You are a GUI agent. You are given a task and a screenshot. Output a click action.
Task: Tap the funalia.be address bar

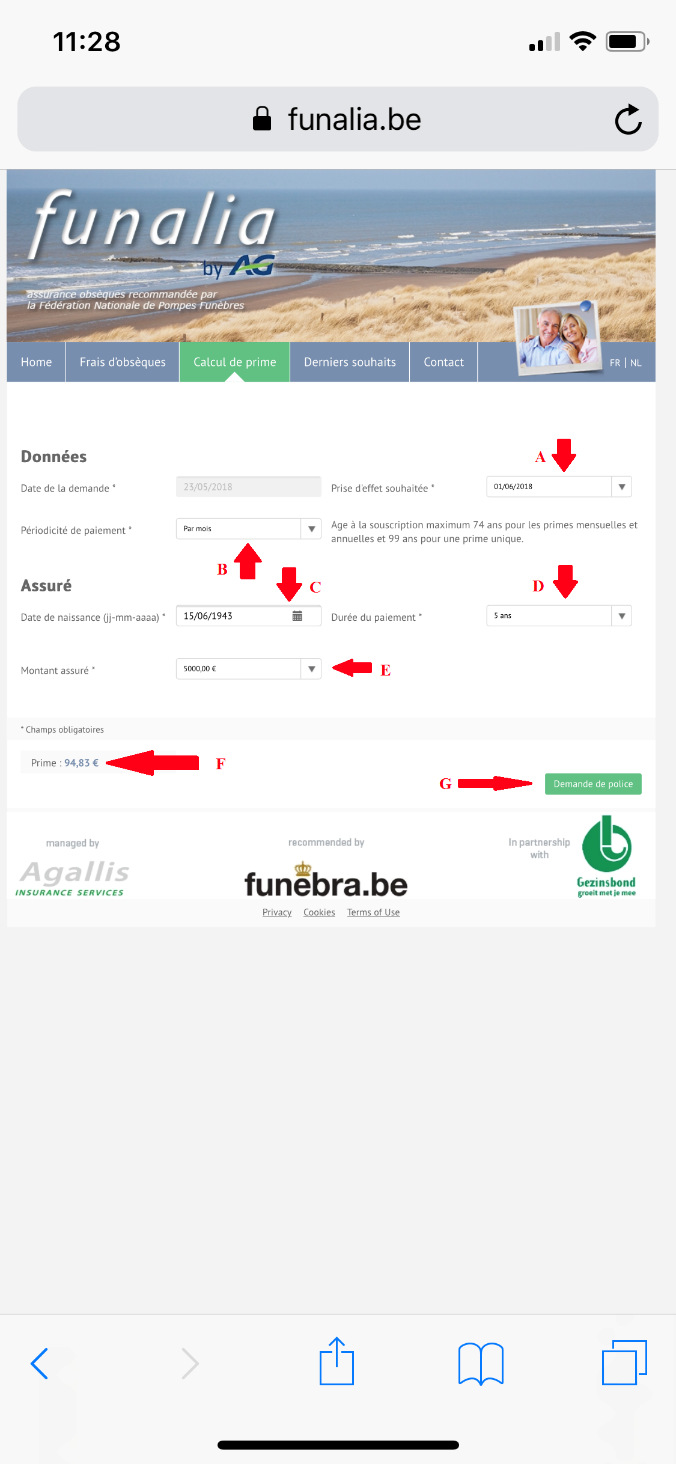coord(338,120)
